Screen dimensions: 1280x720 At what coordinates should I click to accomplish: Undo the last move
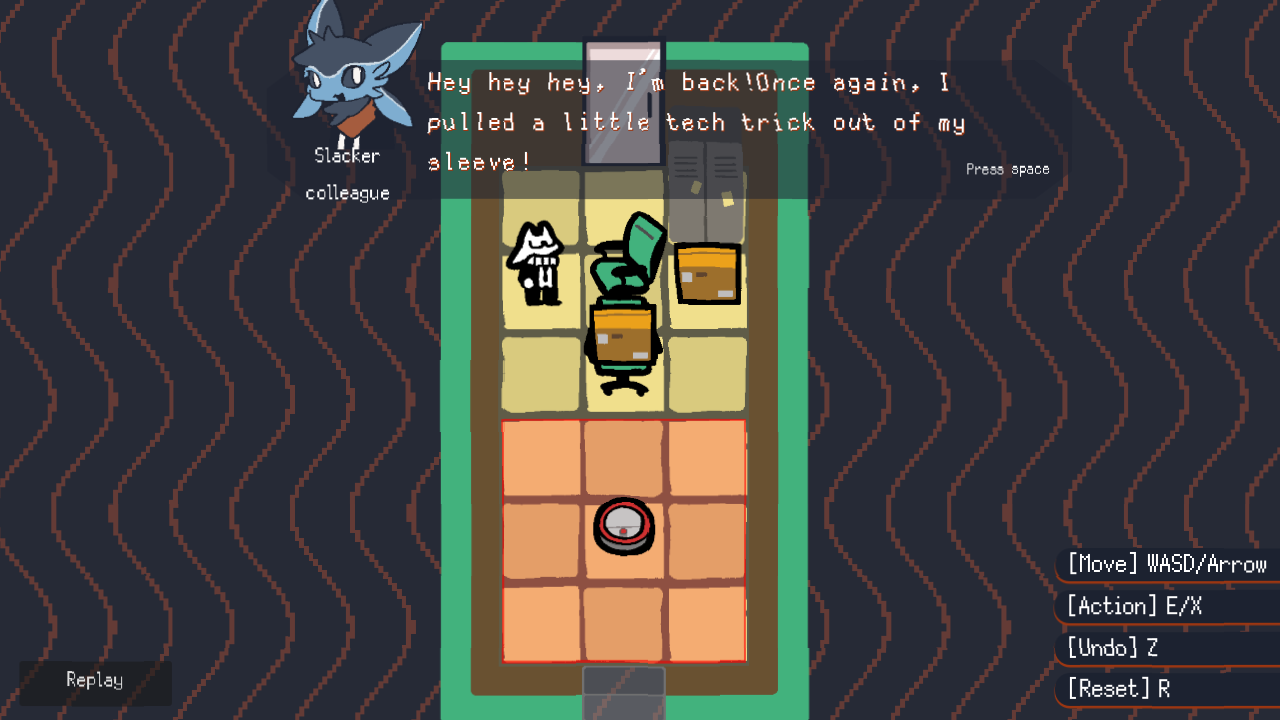pos(1112,648)
